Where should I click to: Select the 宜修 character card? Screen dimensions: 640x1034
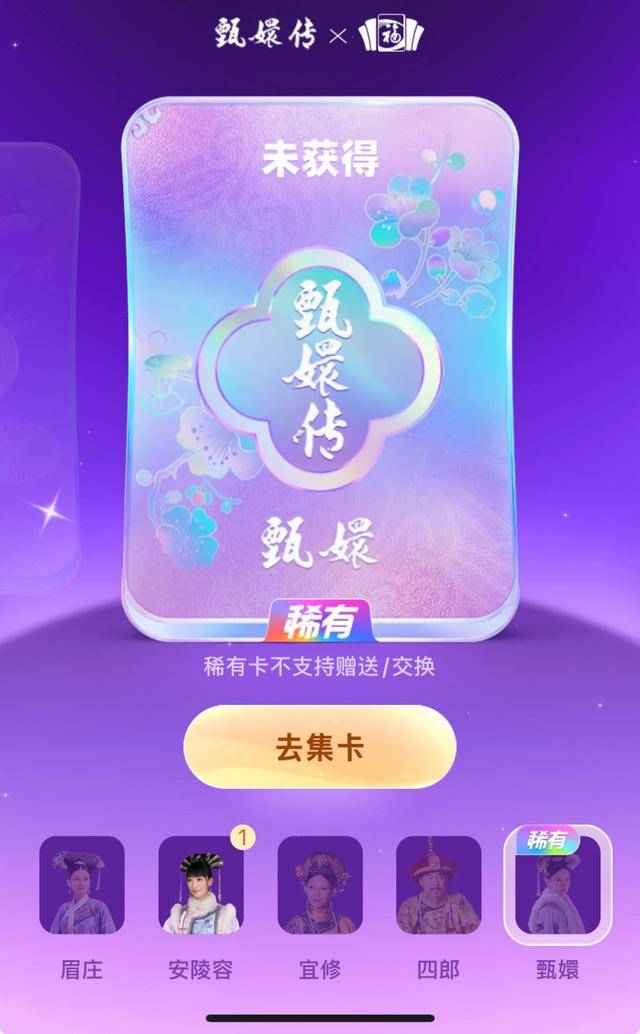click(320, 885)
